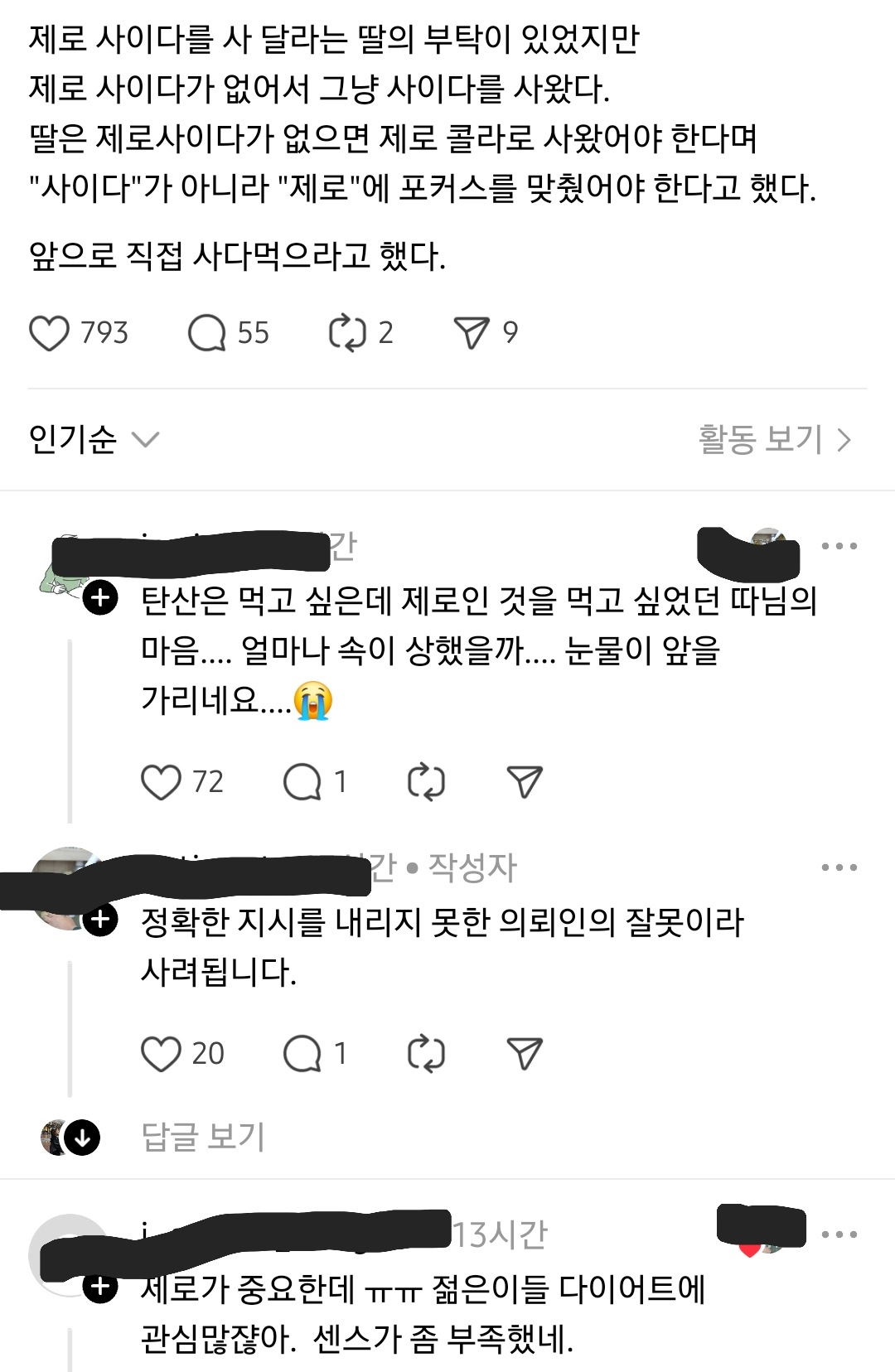Reply to the comment starting 탄산은 먹고 싶은데
This screenshot has height=1372, width=895.
click(x=302, y=782)
